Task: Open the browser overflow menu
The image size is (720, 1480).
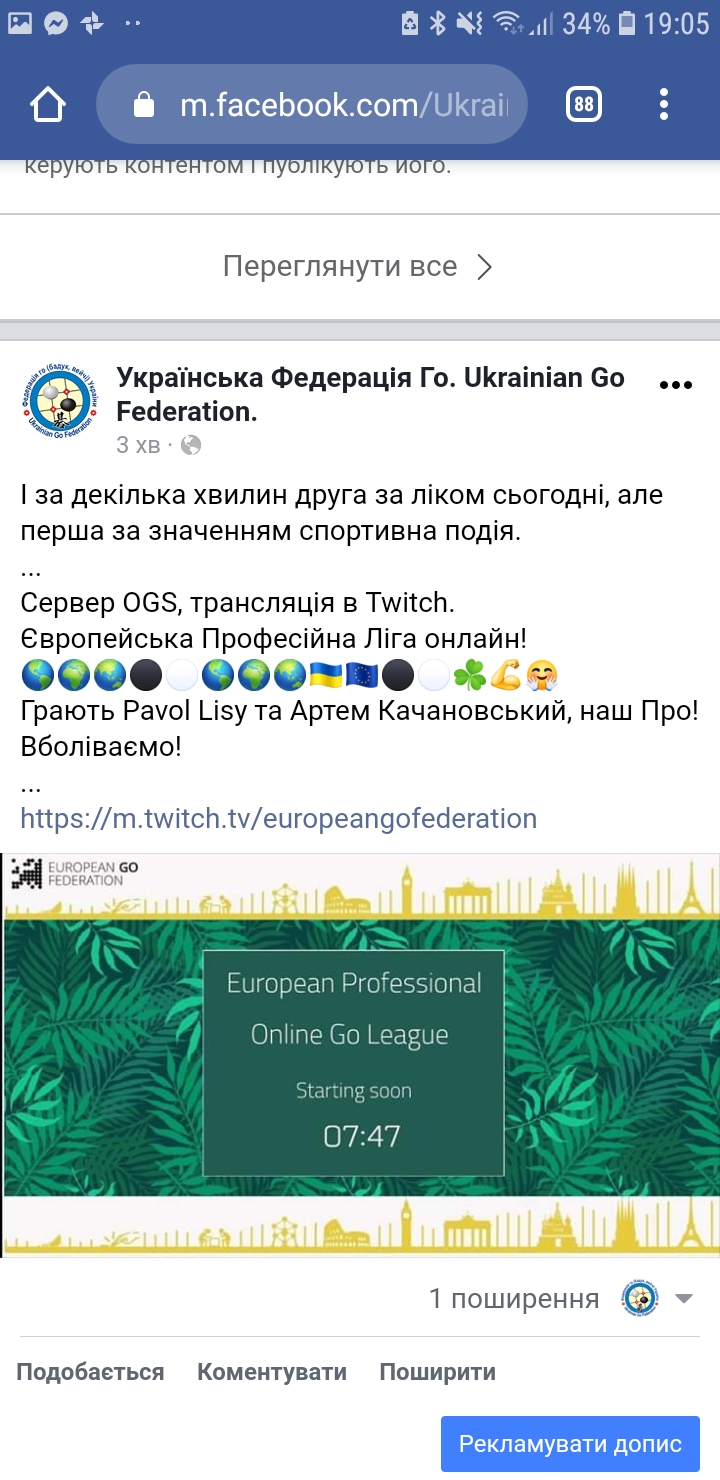Action: pyautogui.click(x=664, y=105)
